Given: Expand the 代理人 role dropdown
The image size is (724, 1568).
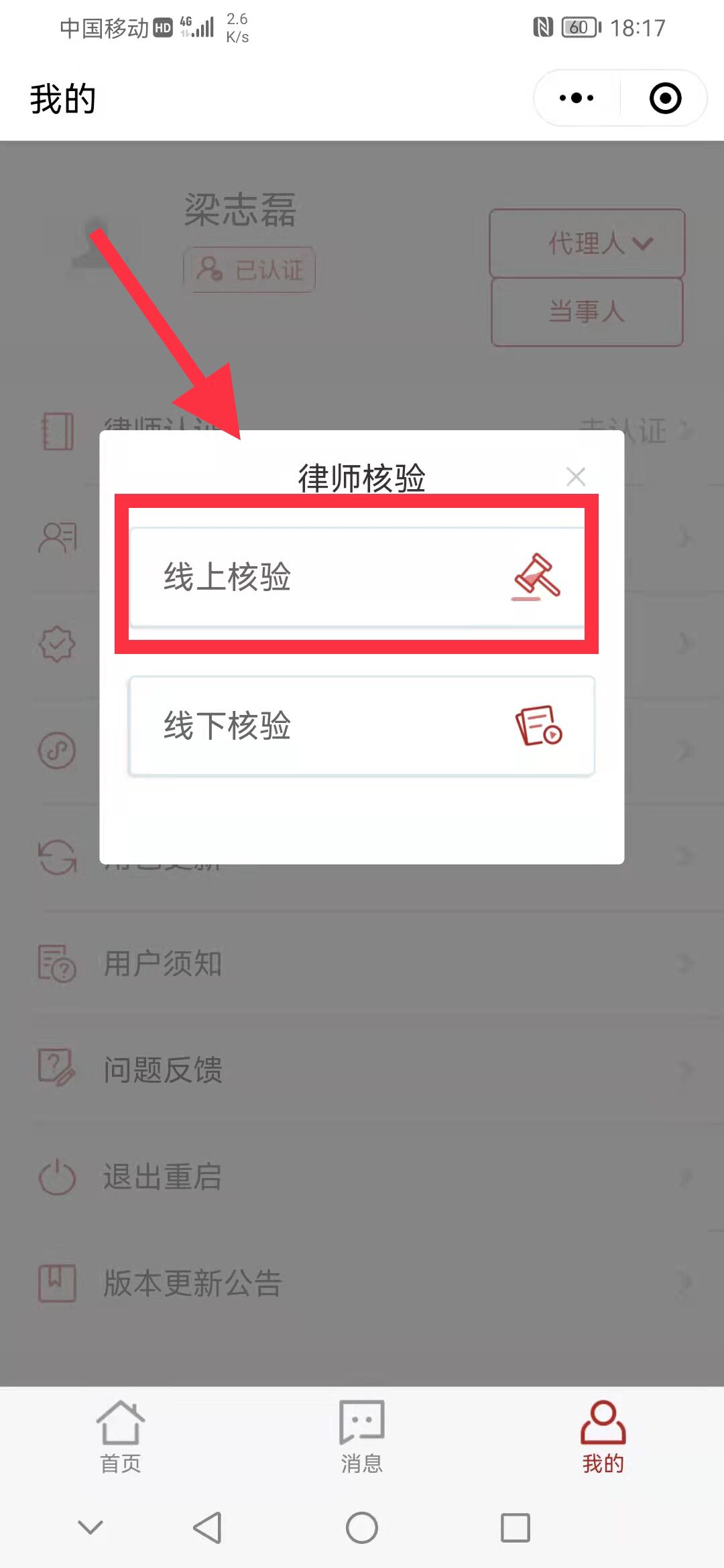Looking at the screenshot, I should pyautogui.click(x=587, y=243).
